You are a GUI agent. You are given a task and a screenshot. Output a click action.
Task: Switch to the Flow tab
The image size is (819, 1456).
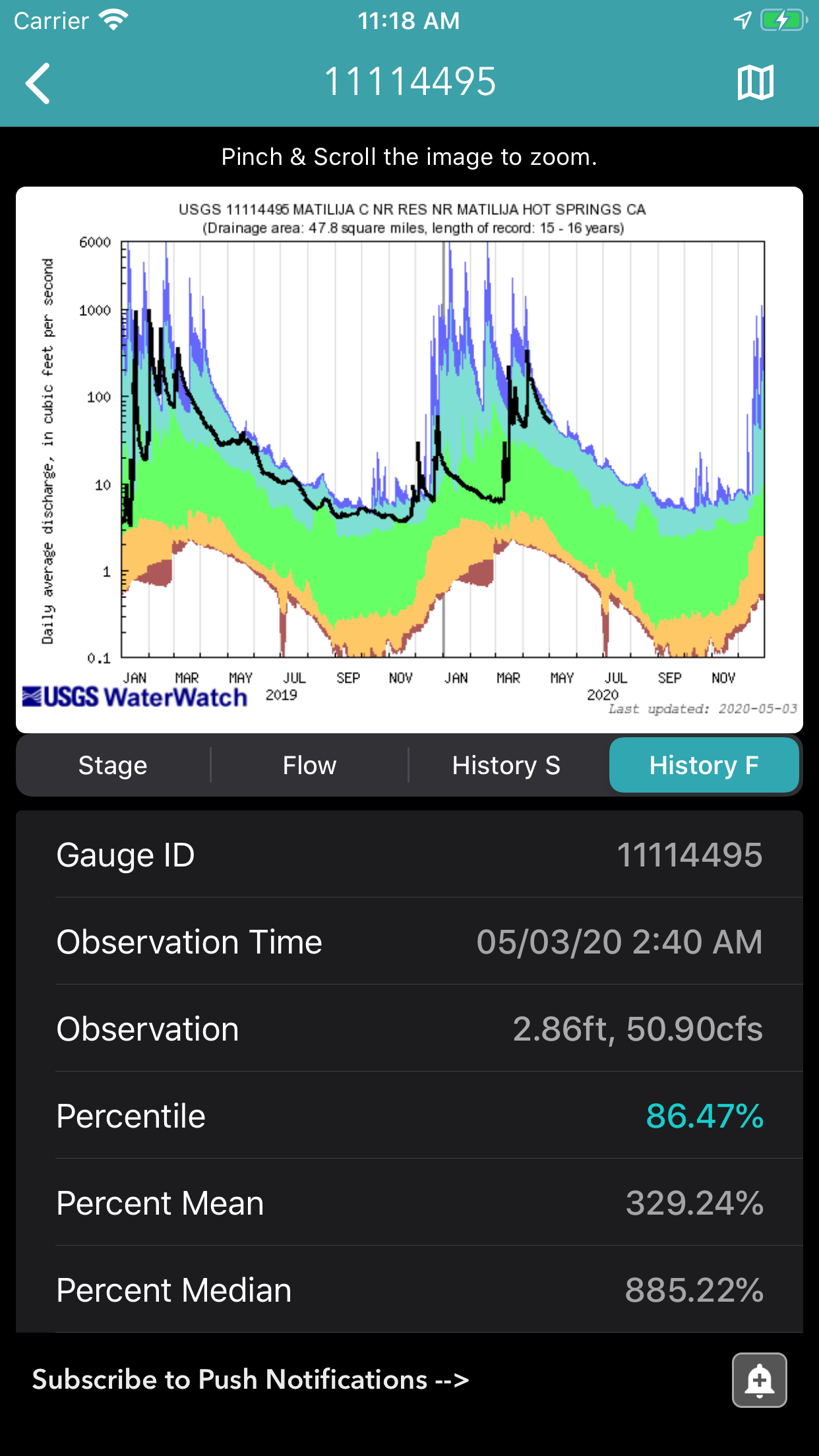coord(309,765)
